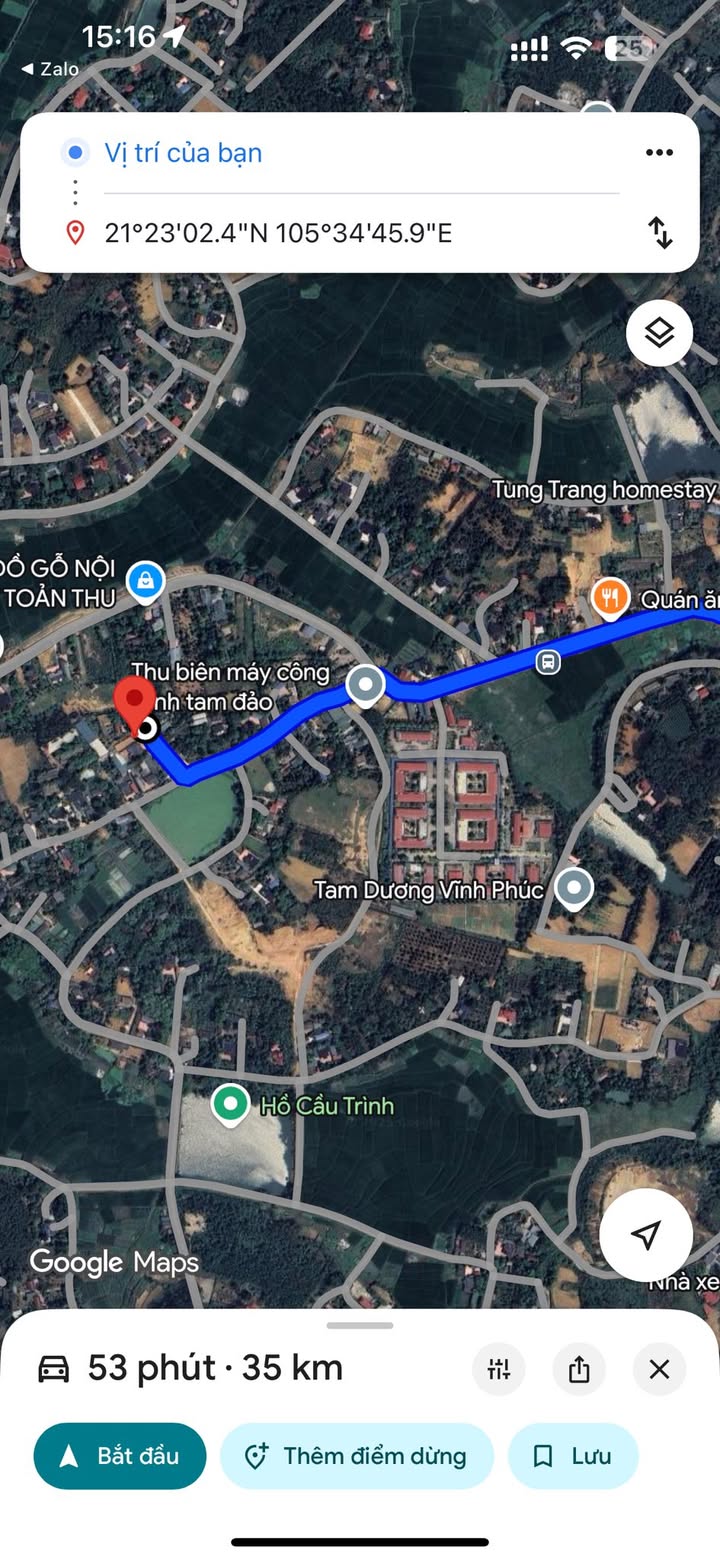
Task: Recenter map on current location
Action: tap(646, 1235)
